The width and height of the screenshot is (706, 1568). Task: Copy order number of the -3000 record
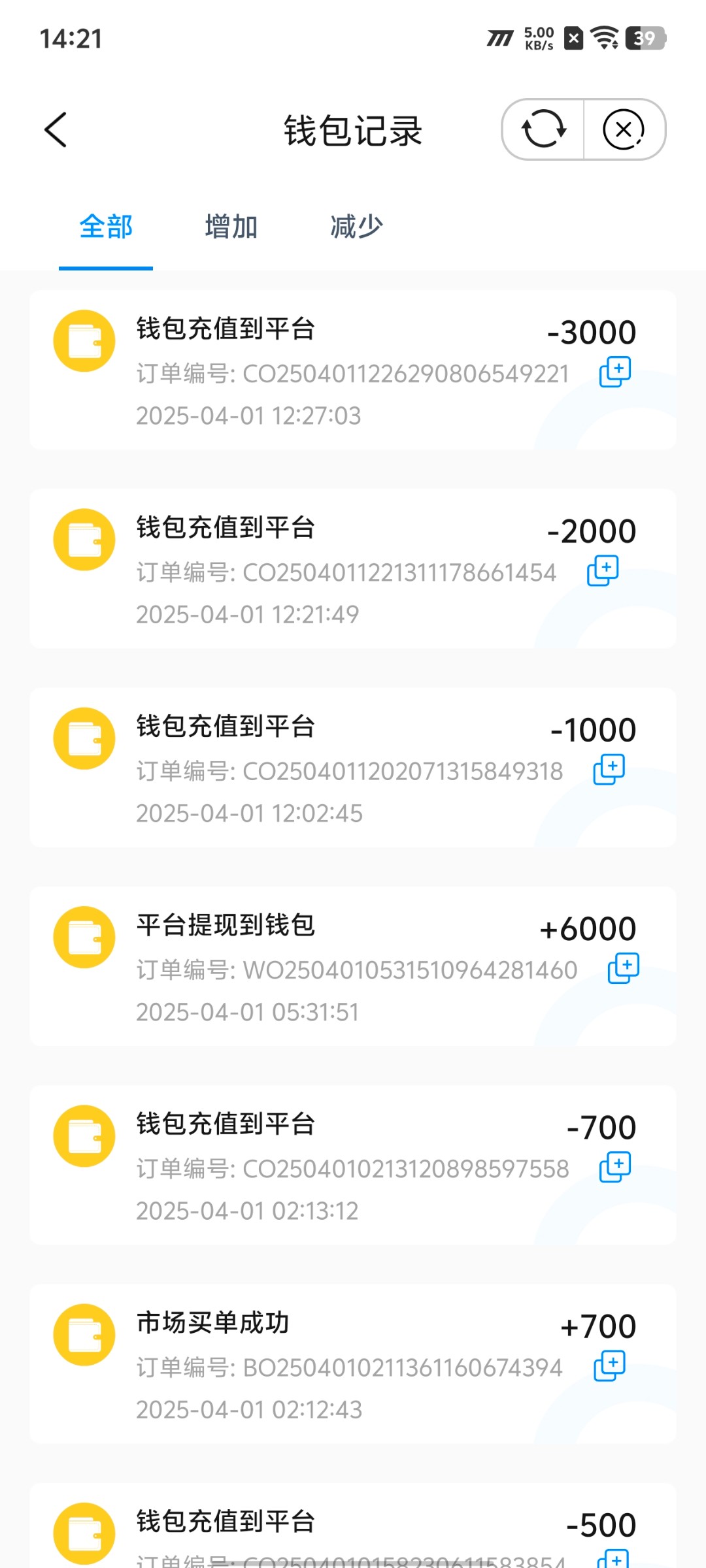click(x=615, y=372)
